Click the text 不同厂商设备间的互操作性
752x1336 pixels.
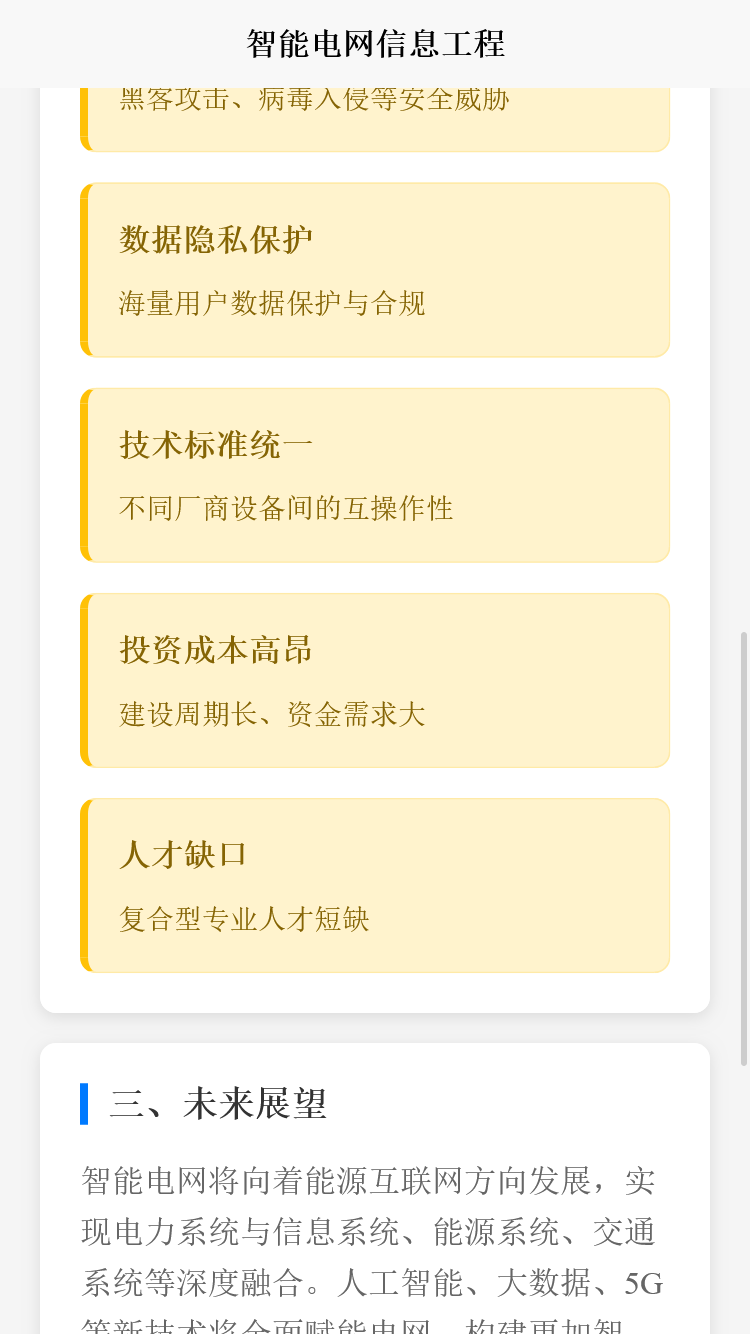(285, 508)
